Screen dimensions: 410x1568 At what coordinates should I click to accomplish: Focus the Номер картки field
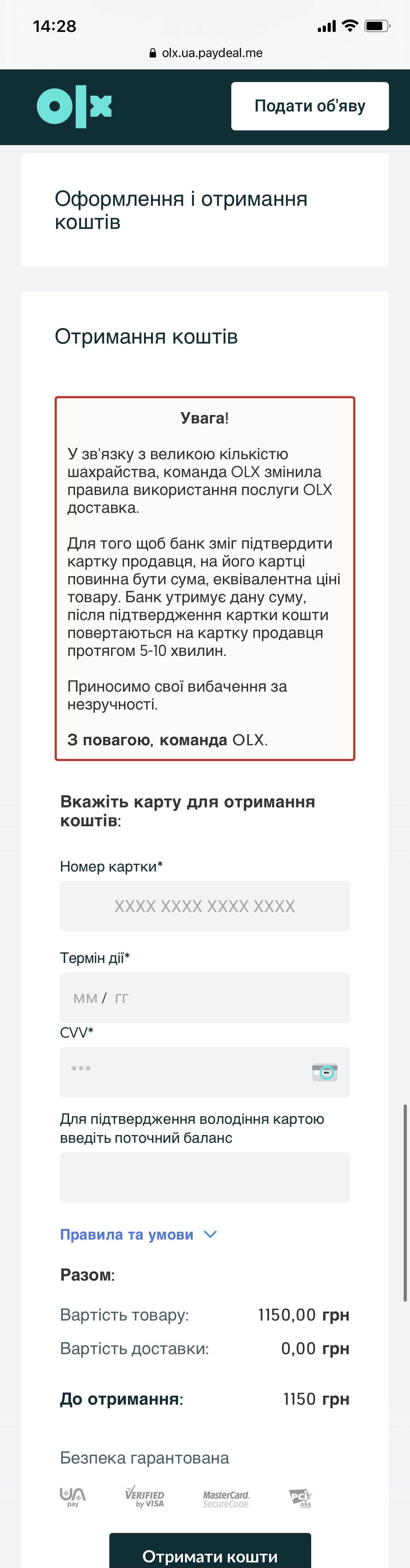[205, 906]
